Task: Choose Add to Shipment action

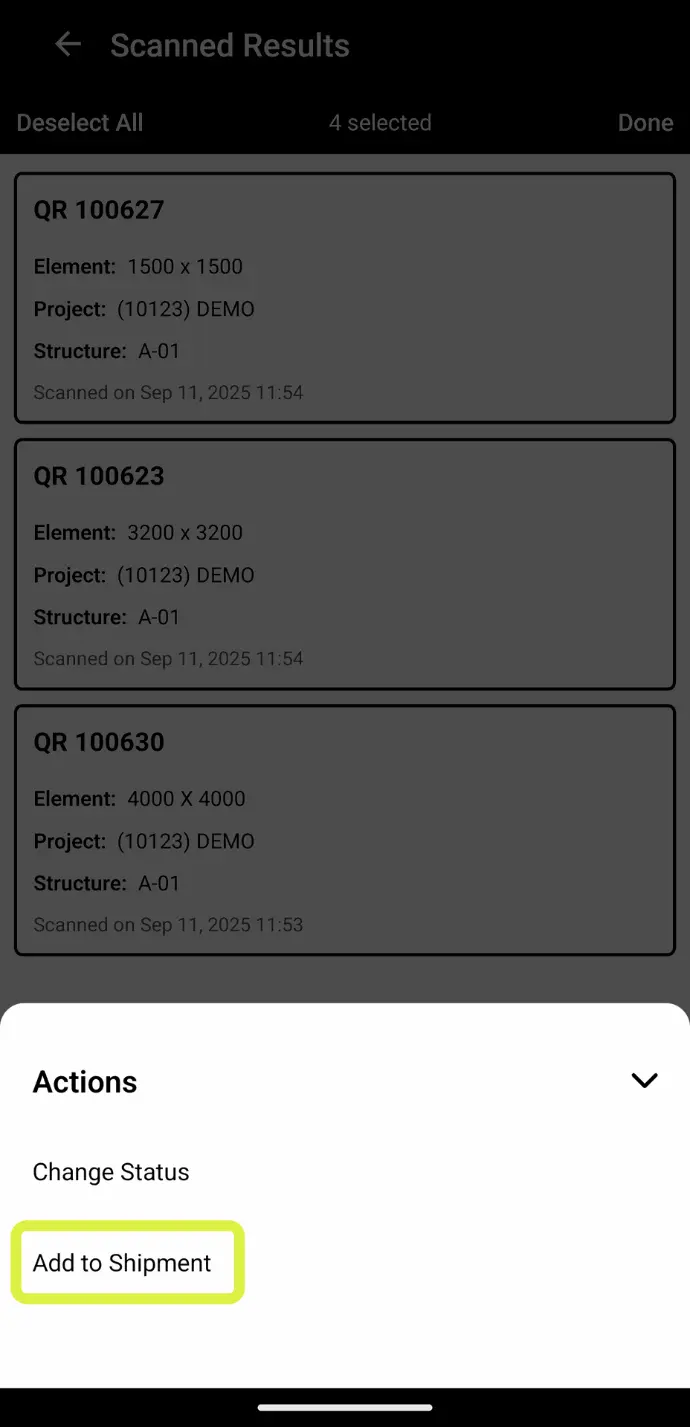Action: [x=123, y=1263]
